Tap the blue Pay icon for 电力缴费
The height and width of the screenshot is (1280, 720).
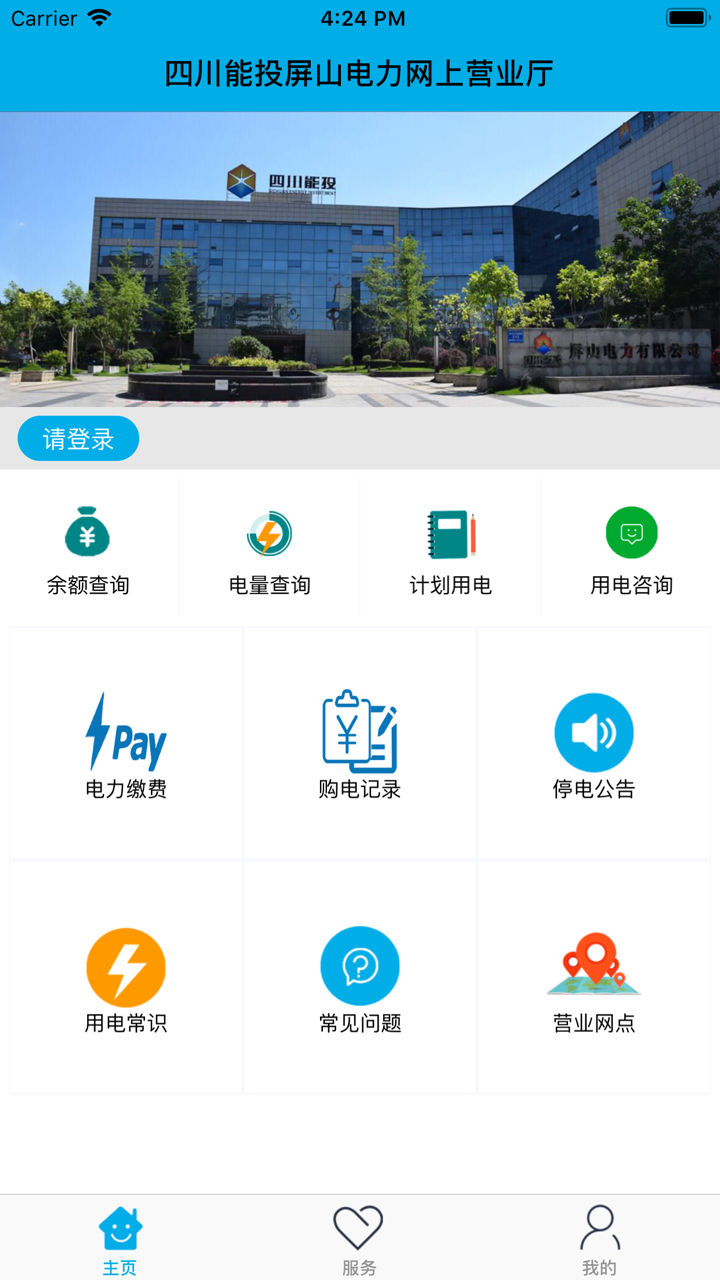[126, 733]
